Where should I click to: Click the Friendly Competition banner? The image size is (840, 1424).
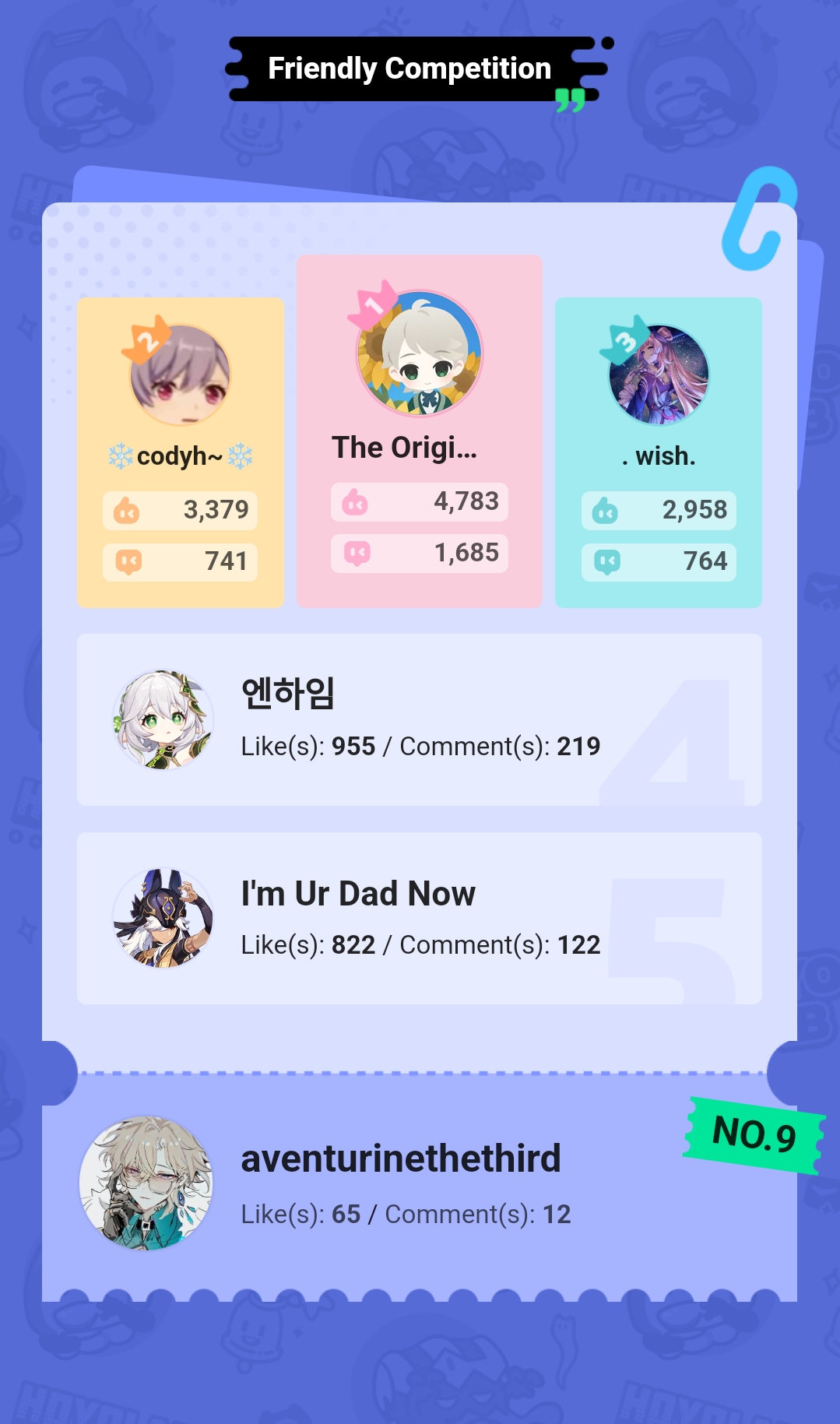410,69
